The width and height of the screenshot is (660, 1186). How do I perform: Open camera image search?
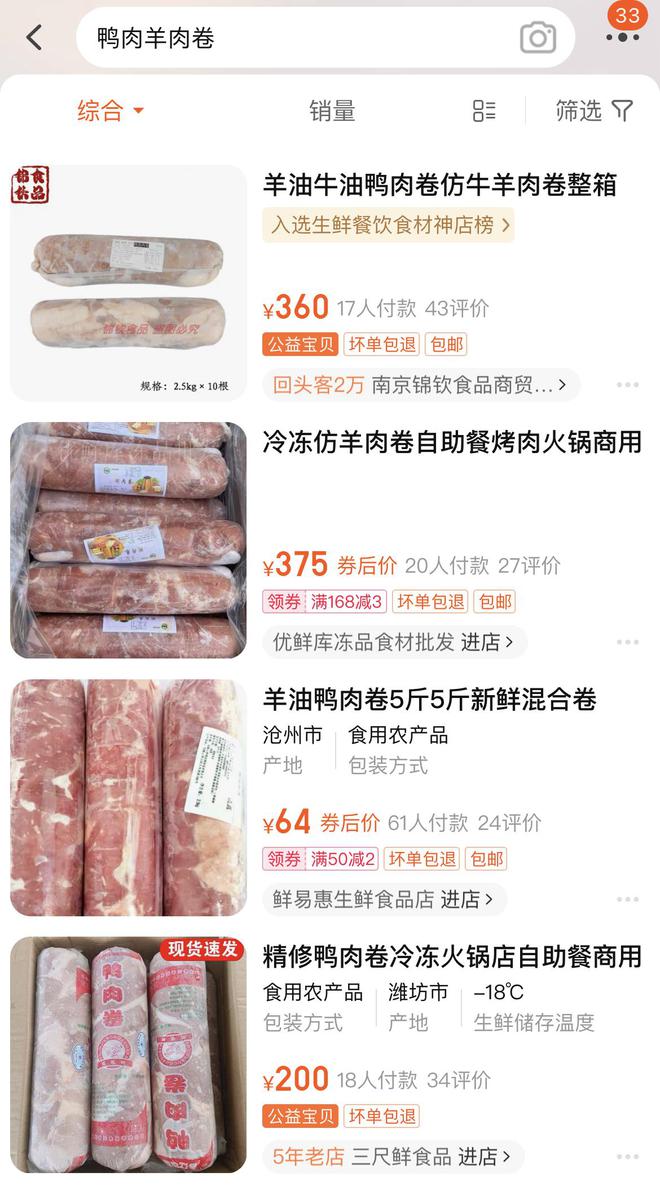(x=537, y=38)
